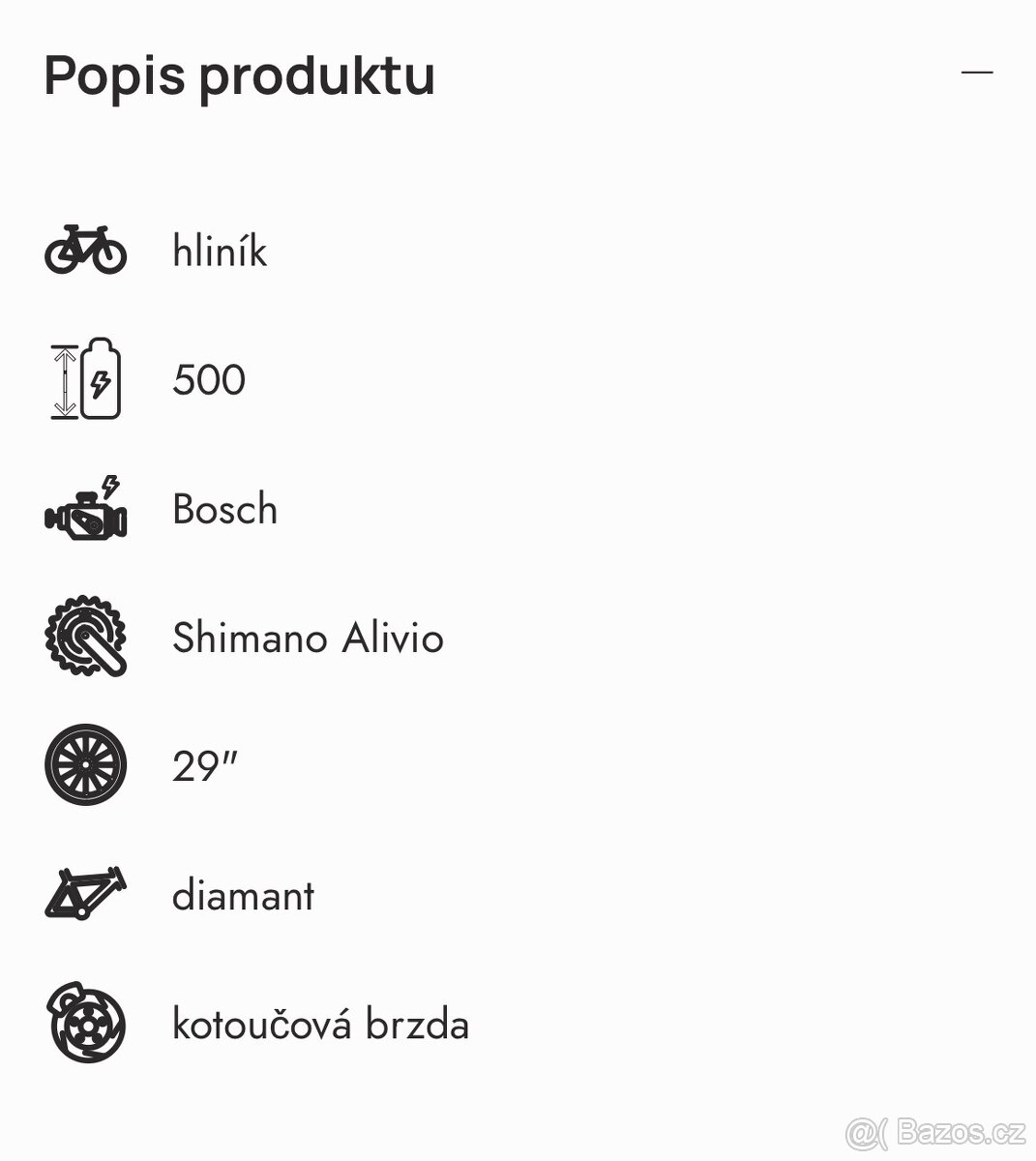Select the diamant frame type text
The width and height of the screenshot is (1036, 1161).
click(x=242, y=895)
